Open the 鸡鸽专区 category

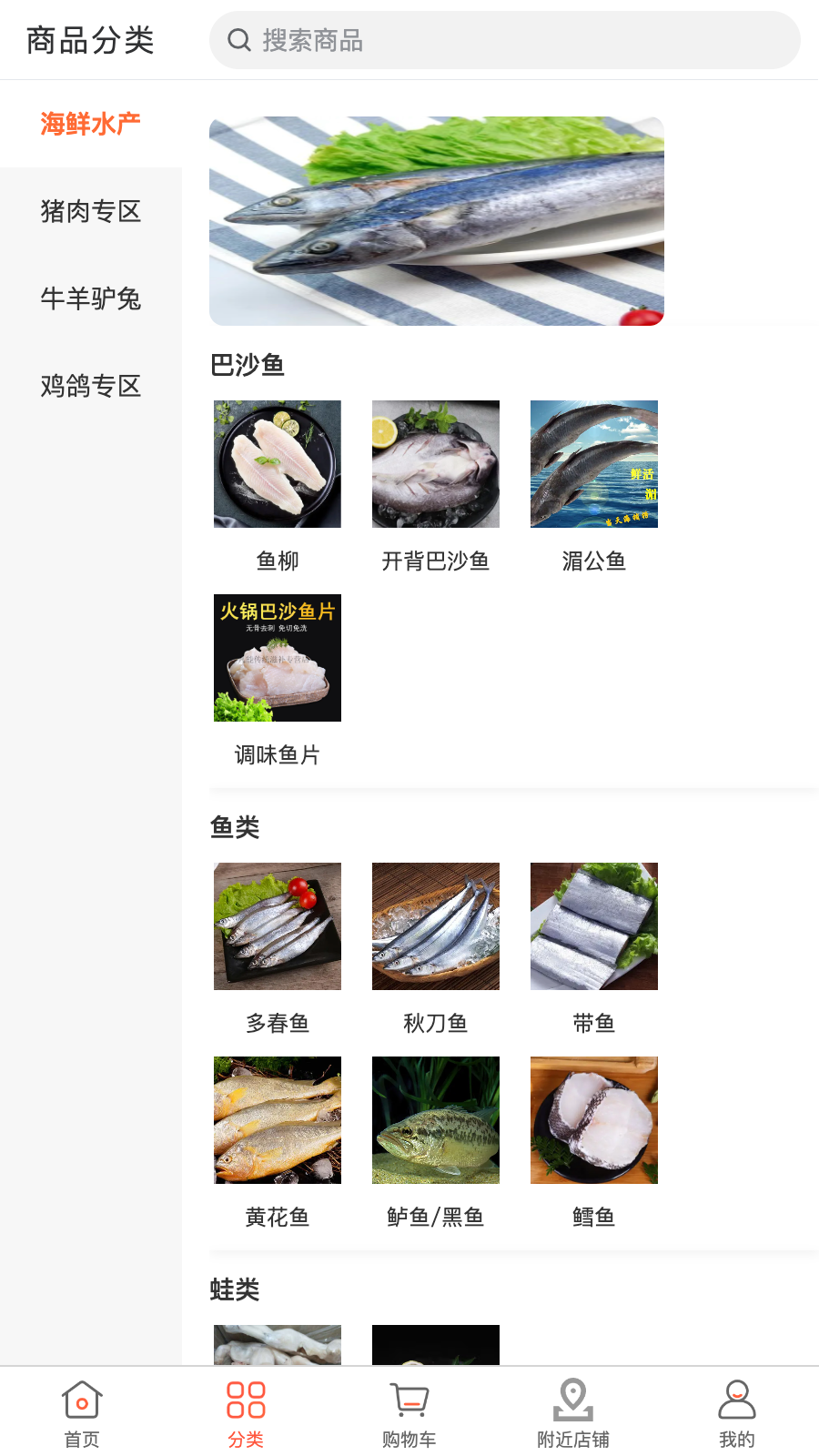pyautogui.click(x=91, y=386)
